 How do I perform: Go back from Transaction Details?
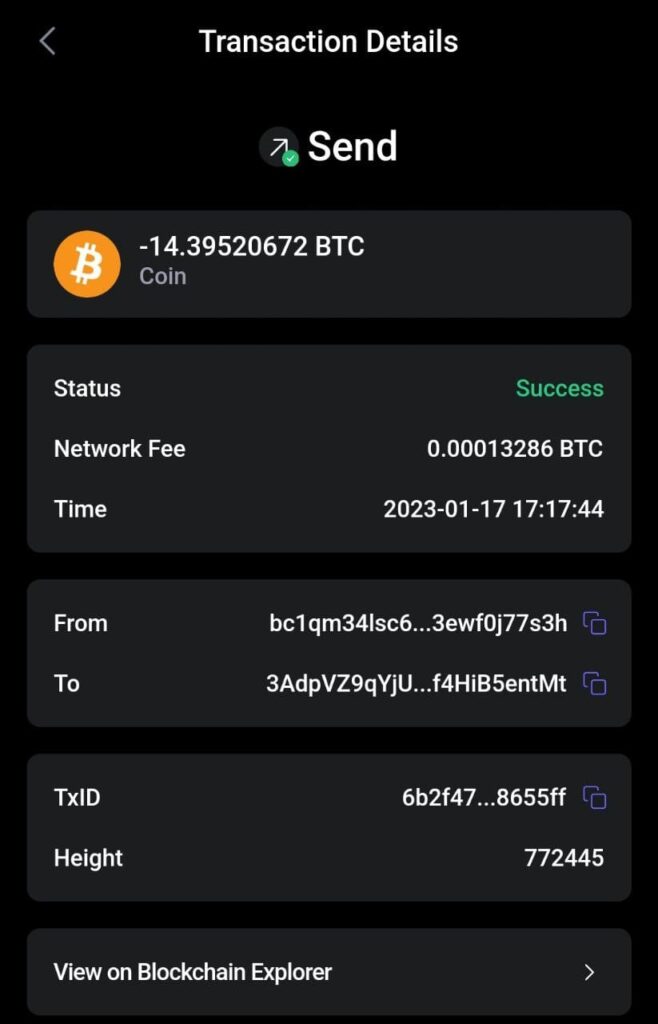pos(47,42)
